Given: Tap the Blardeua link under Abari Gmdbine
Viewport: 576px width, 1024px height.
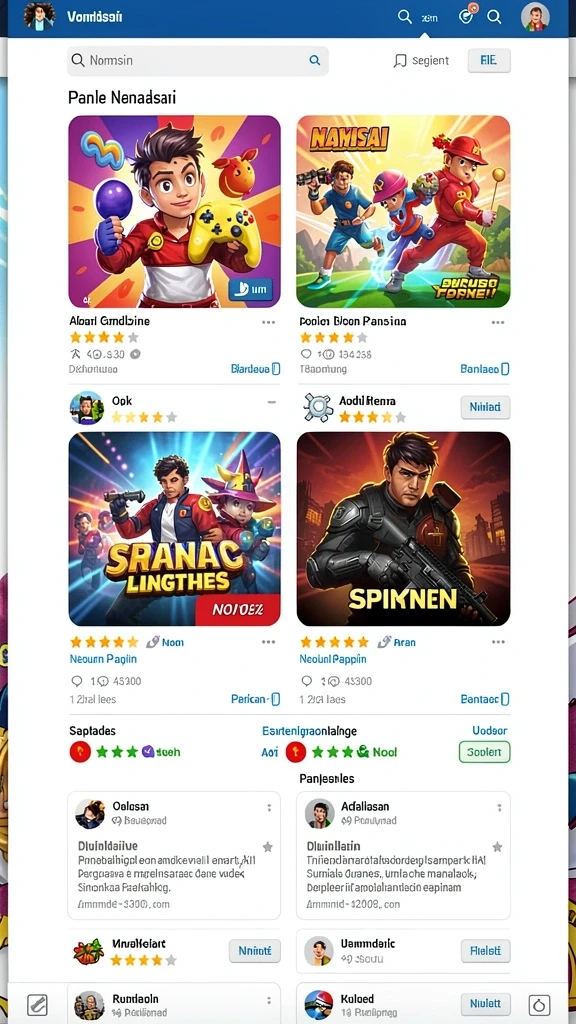Looking at the screenshot, I should coord(255,369).
